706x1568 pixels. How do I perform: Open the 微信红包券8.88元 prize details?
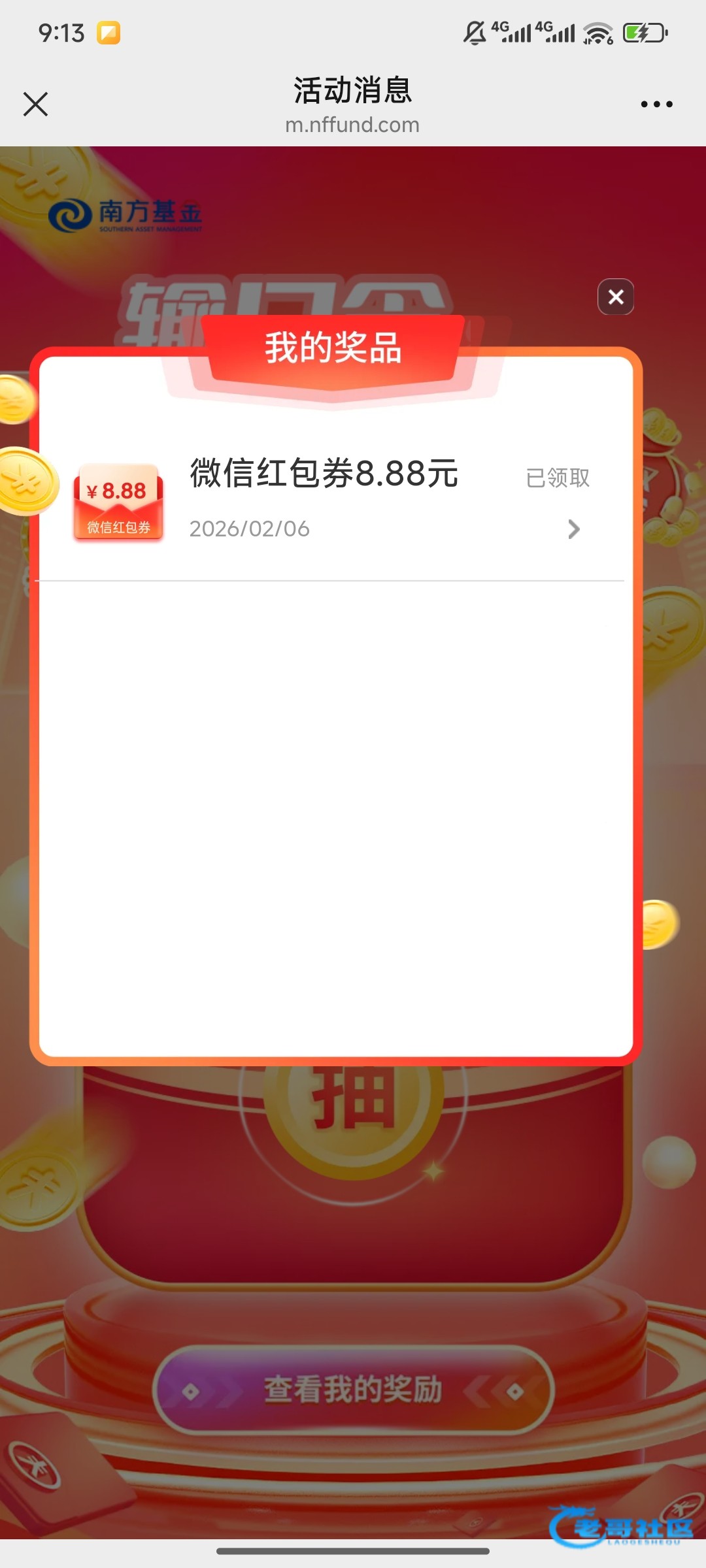573,529
